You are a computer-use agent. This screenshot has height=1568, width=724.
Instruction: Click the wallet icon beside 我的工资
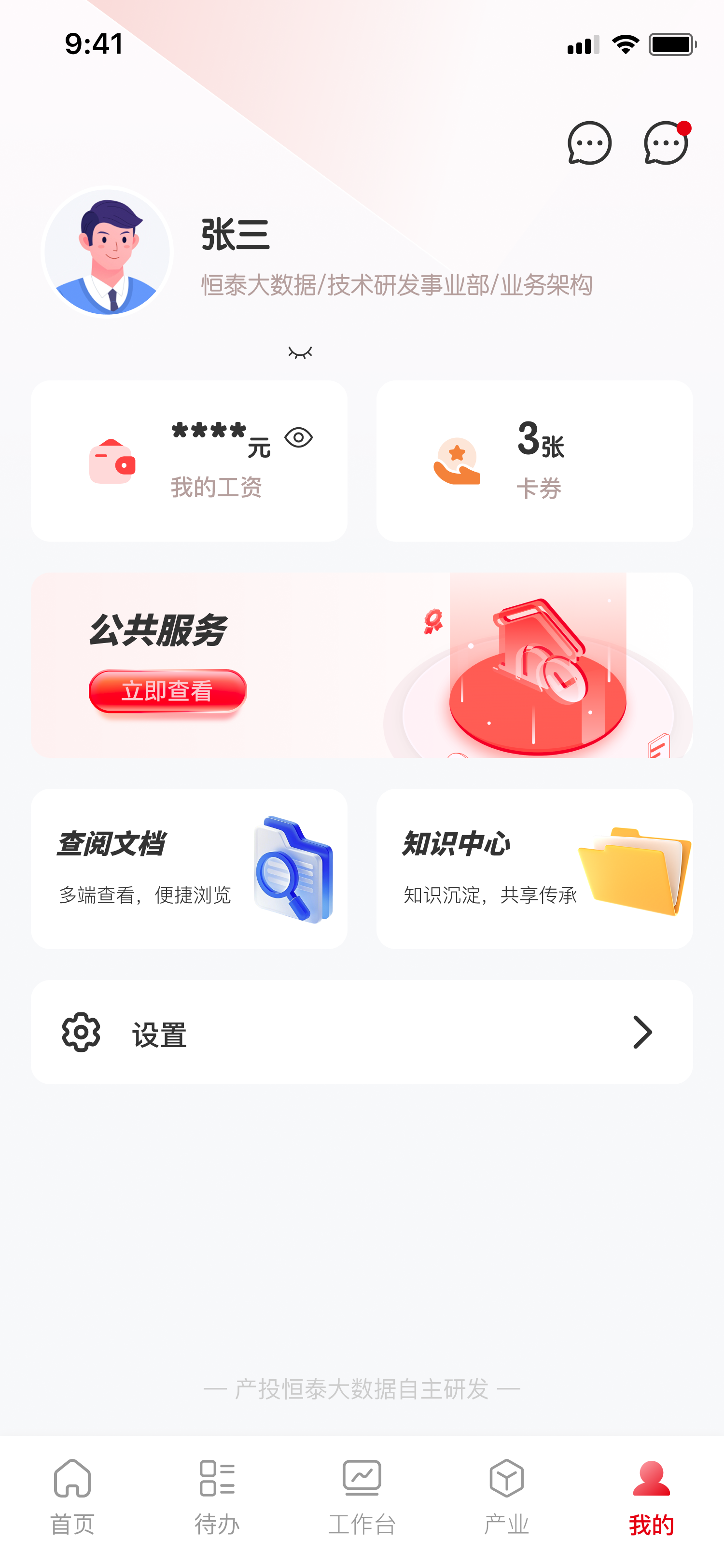pos(112,461)
